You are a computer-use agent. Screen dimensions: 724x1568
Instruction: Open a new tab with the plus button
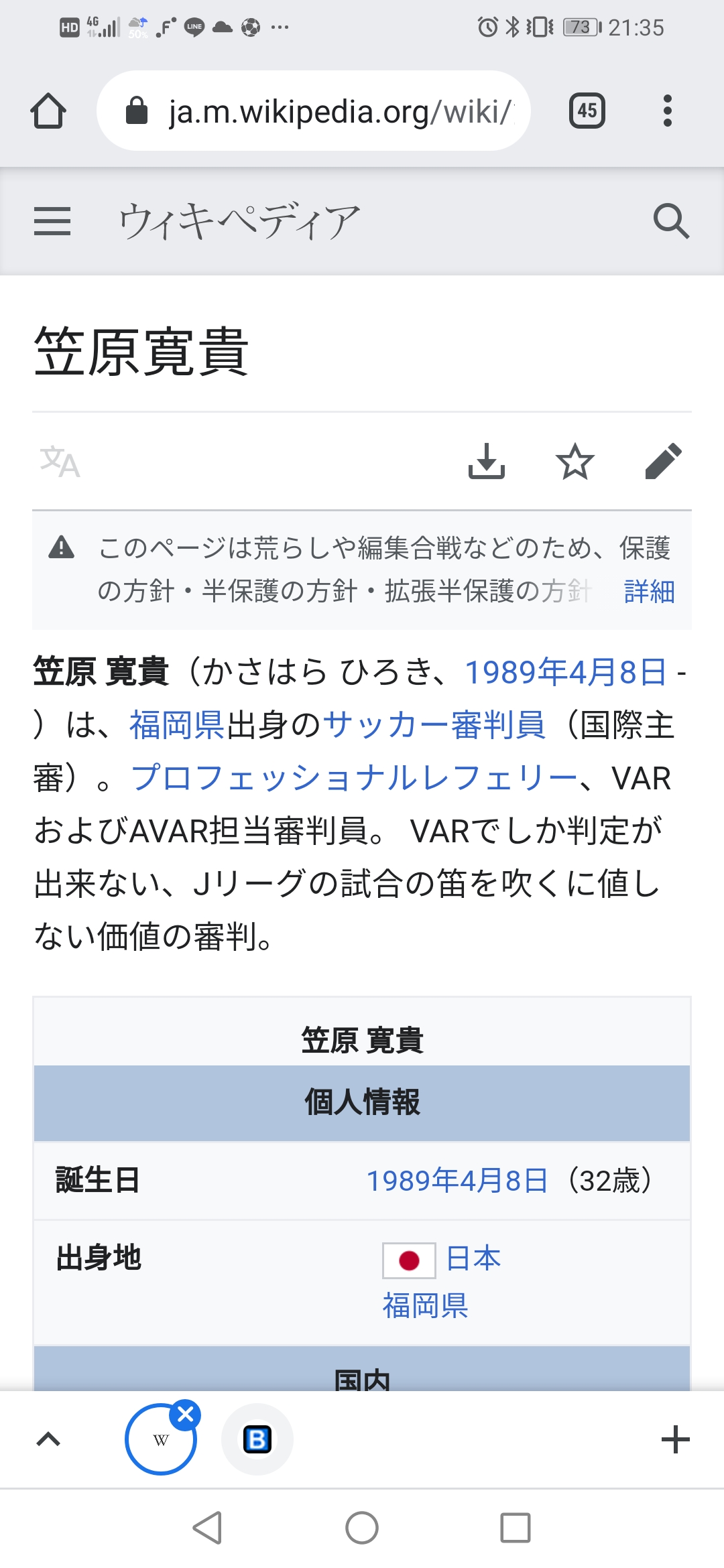(675, 1439)
